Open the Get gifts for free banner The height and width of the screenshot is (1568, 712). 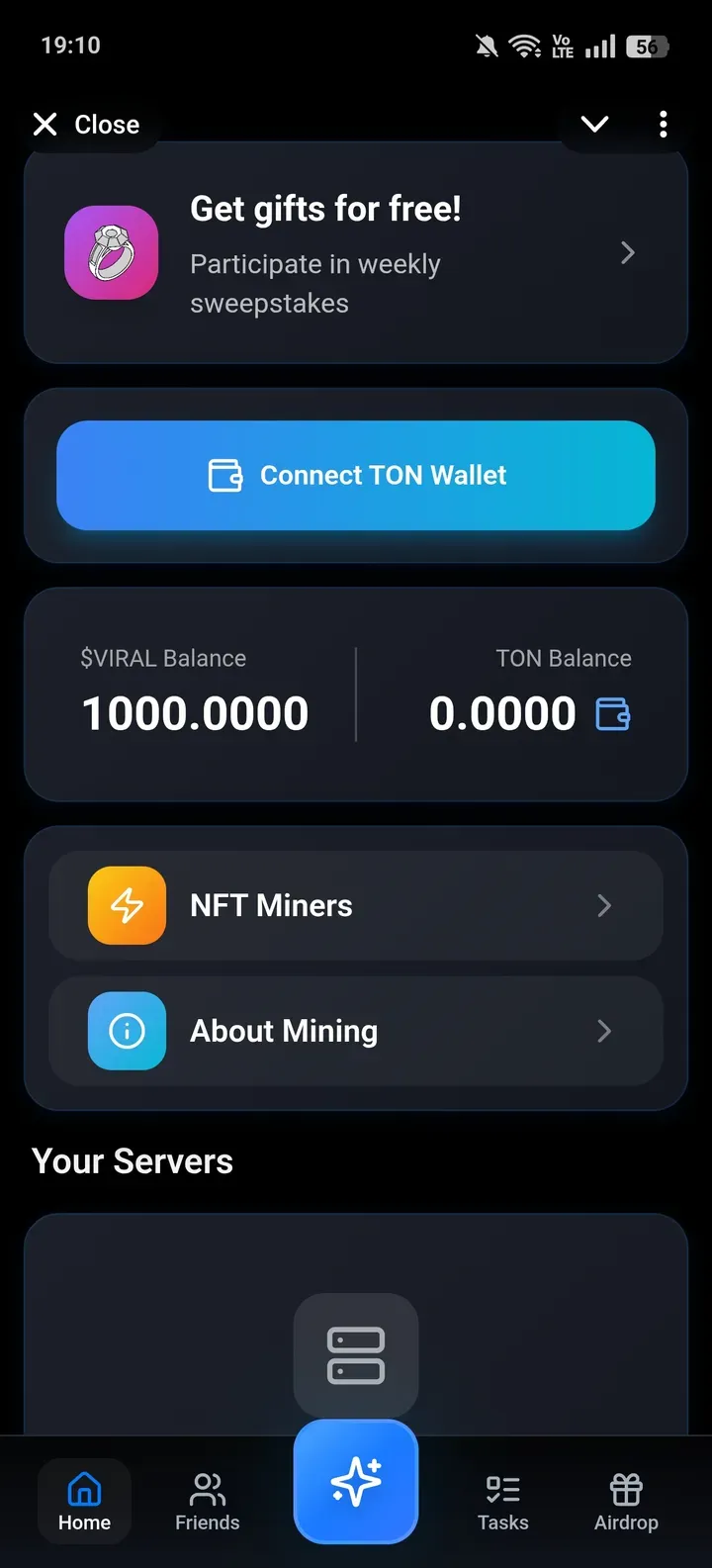coord(356,254)
